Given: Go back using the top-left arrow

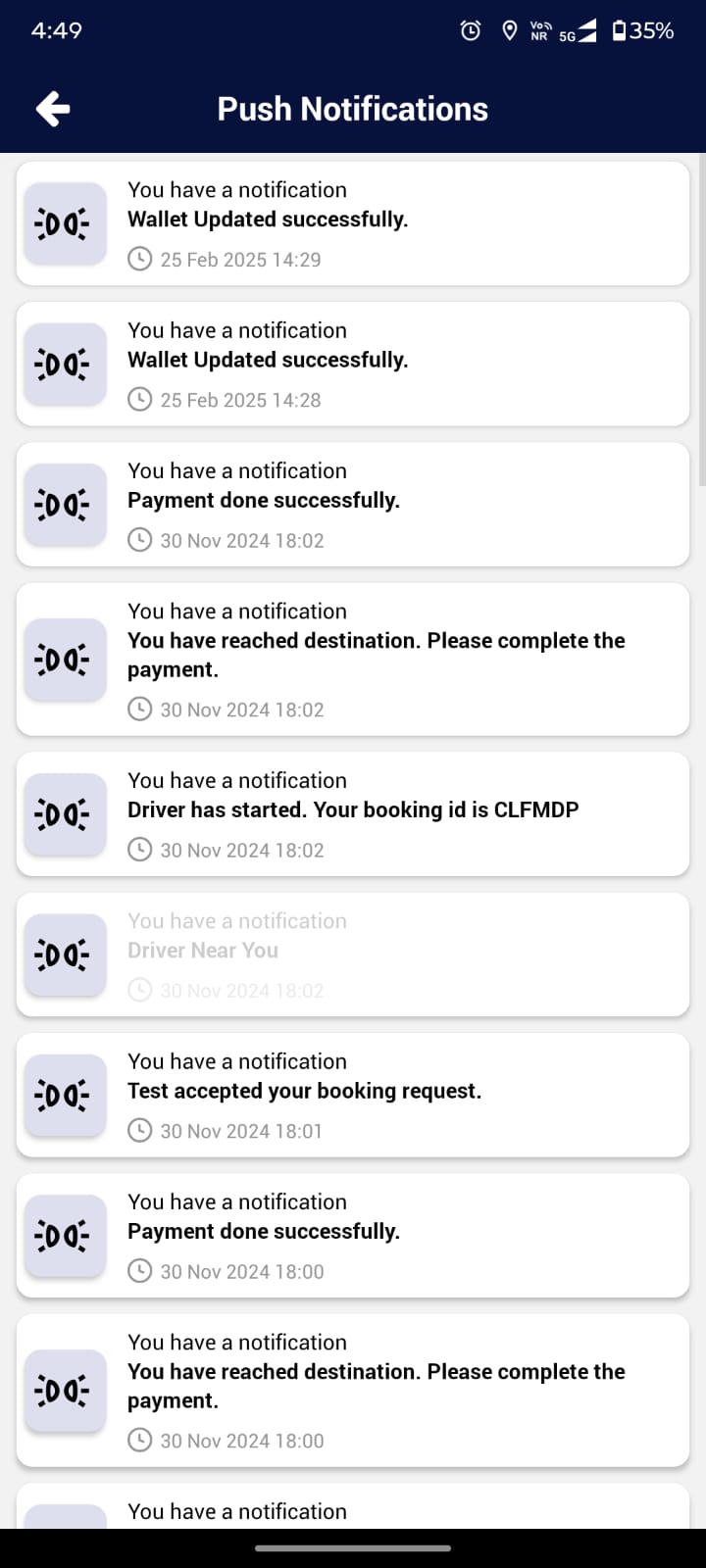Looking at the screenshot, I should click(x=53, y=109).
